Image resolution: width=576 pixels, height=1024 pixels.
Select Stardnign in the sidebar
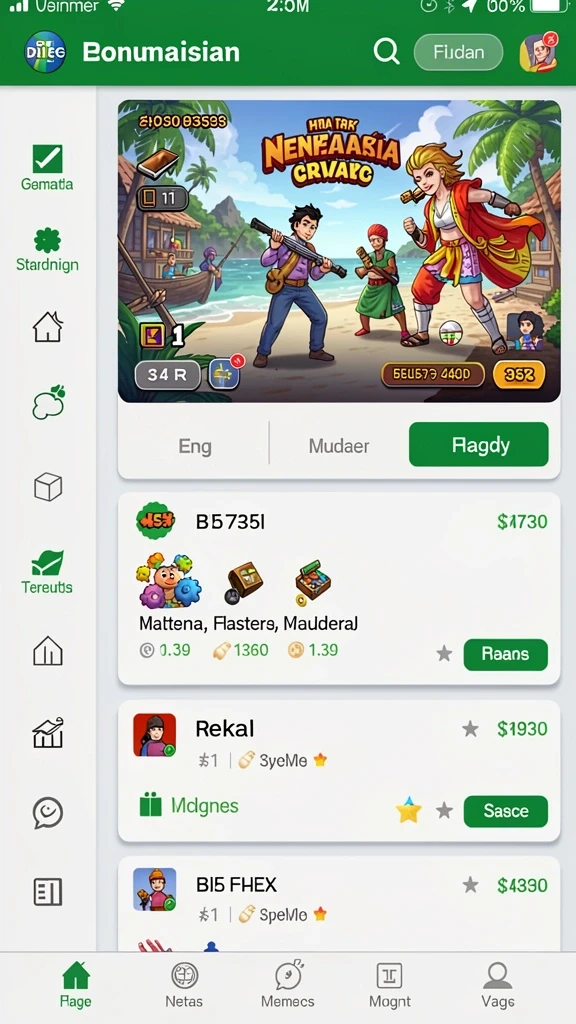pyautogui.click(x=47, y=250)
